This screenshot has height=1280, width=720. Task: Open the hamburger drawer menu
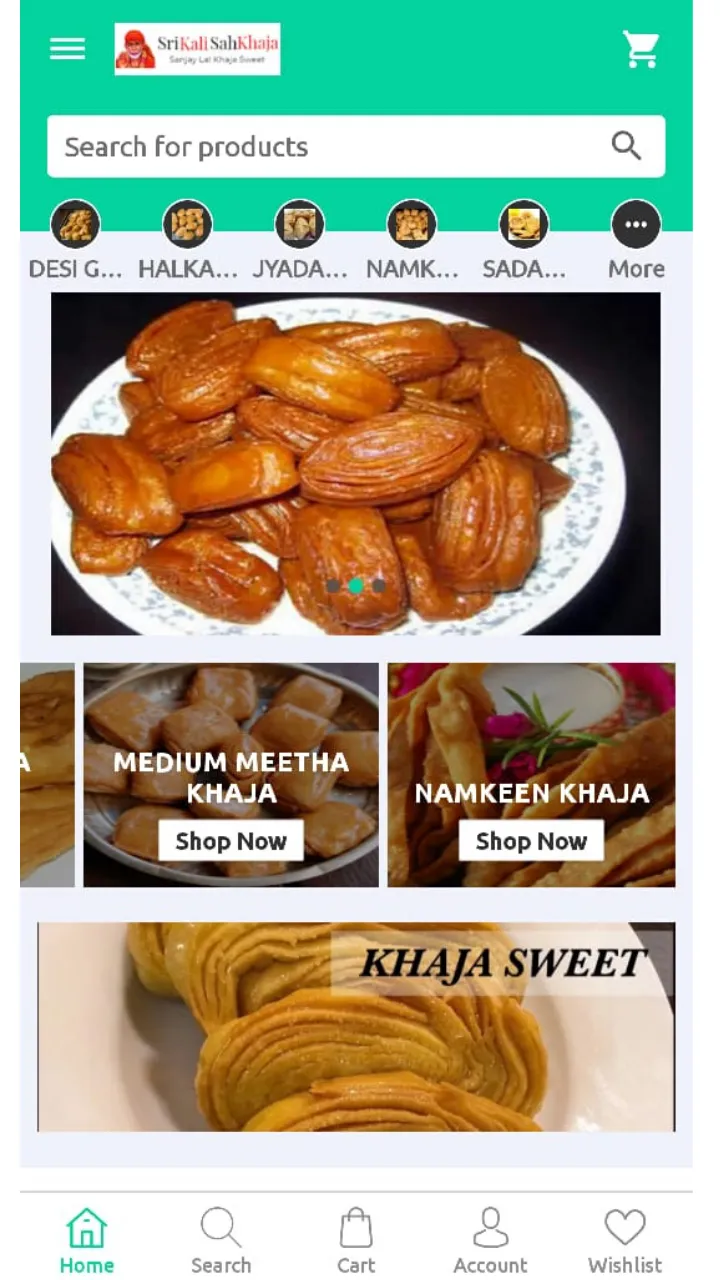[67, 49]
